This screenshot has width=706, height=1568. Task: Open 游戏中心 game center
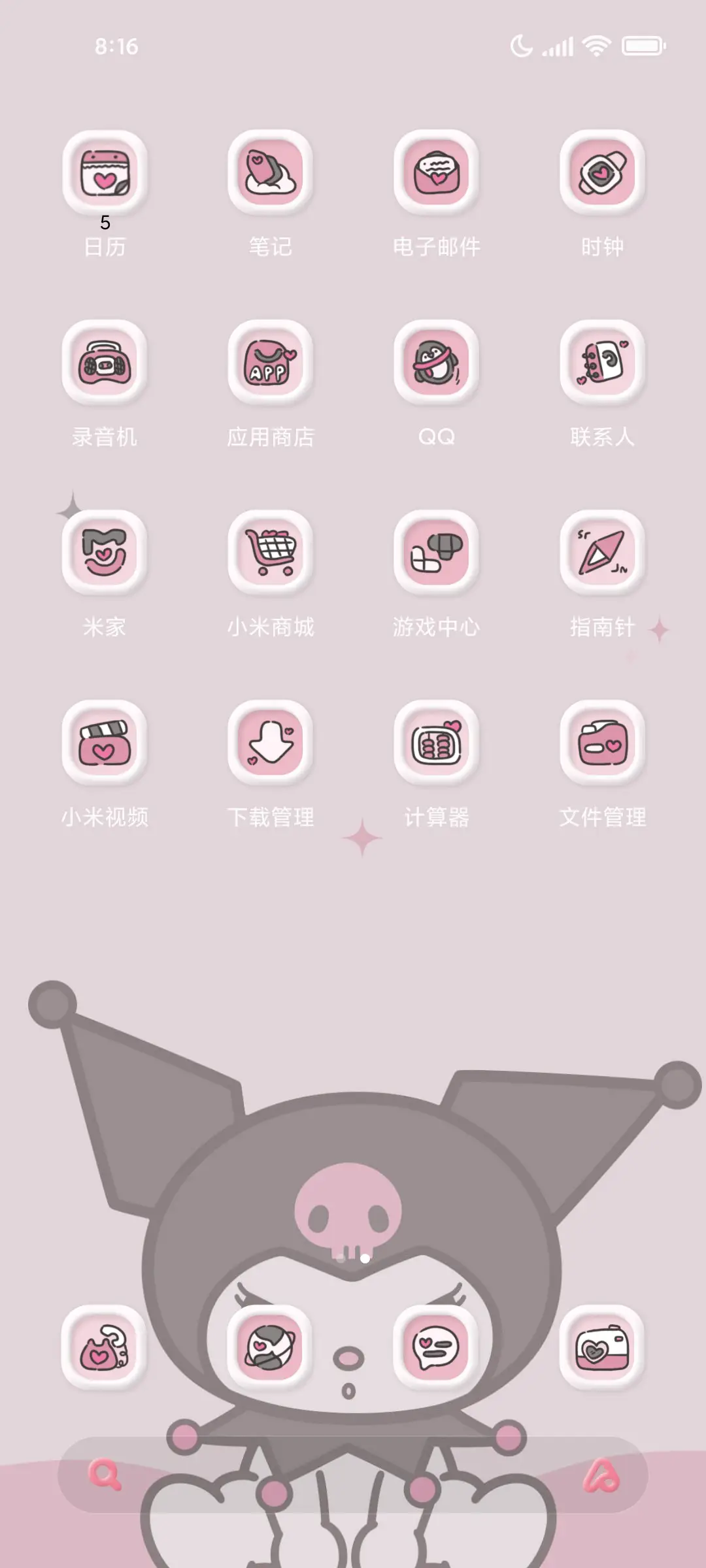pyautogui.click(x=436, y=553)
